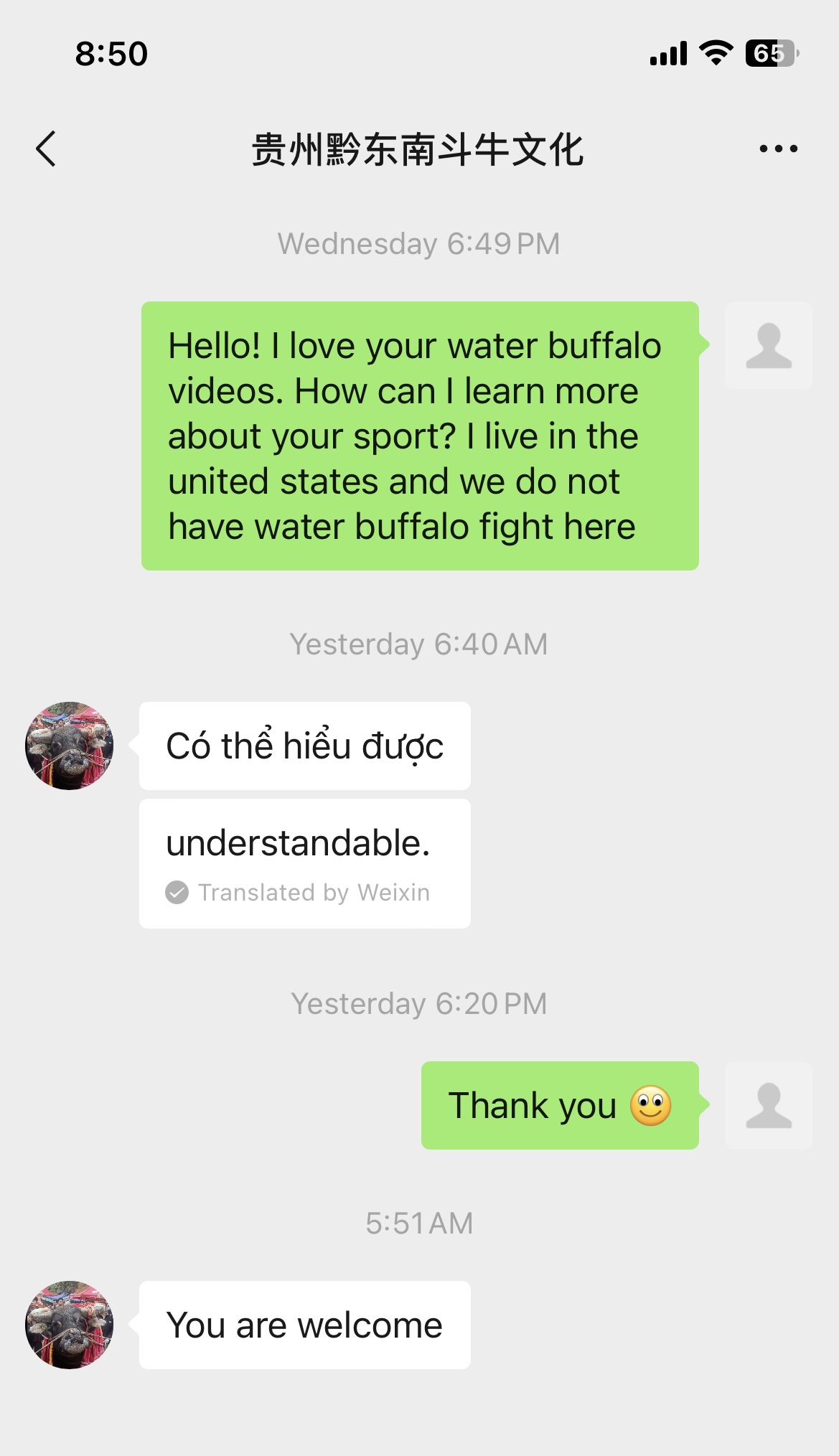Open buffalo avatar beside 'Có thể hiểu được'
839x1456 pixels.
(70, 746)
